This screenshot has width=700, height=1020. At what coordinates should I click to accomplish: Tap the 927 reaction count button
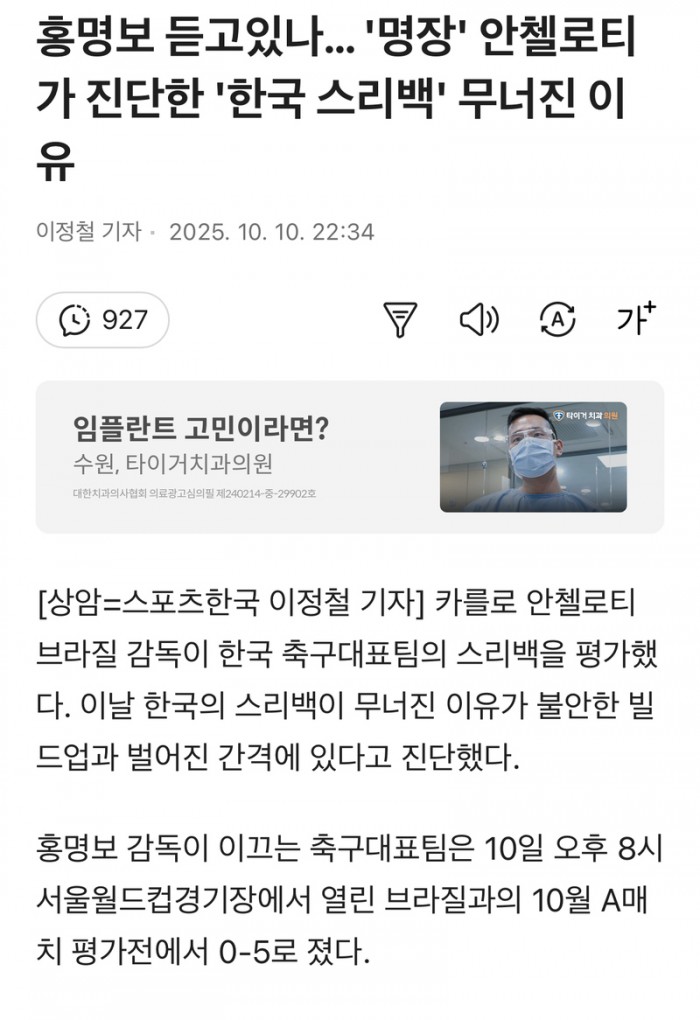click(103, 319)
